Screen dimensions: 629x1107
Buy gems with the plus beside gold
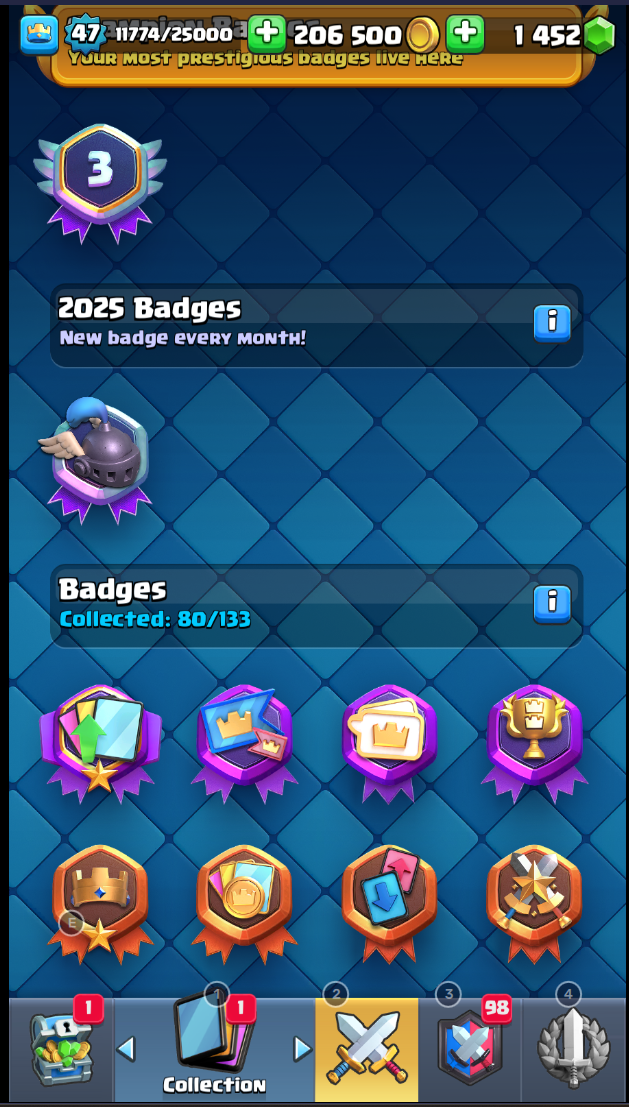[x=465, y=33]
